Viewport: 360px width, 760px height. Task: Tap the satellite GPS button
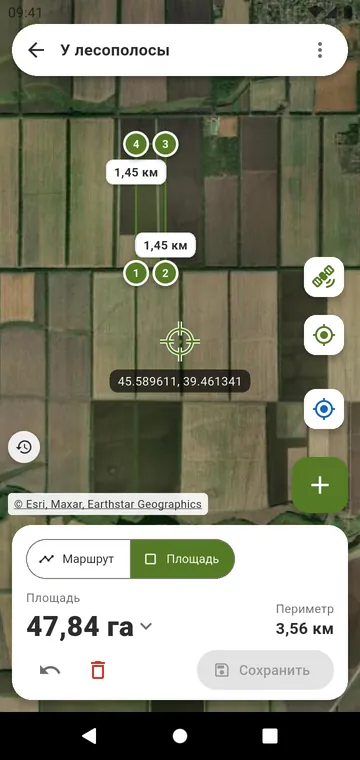coord(324,277)
